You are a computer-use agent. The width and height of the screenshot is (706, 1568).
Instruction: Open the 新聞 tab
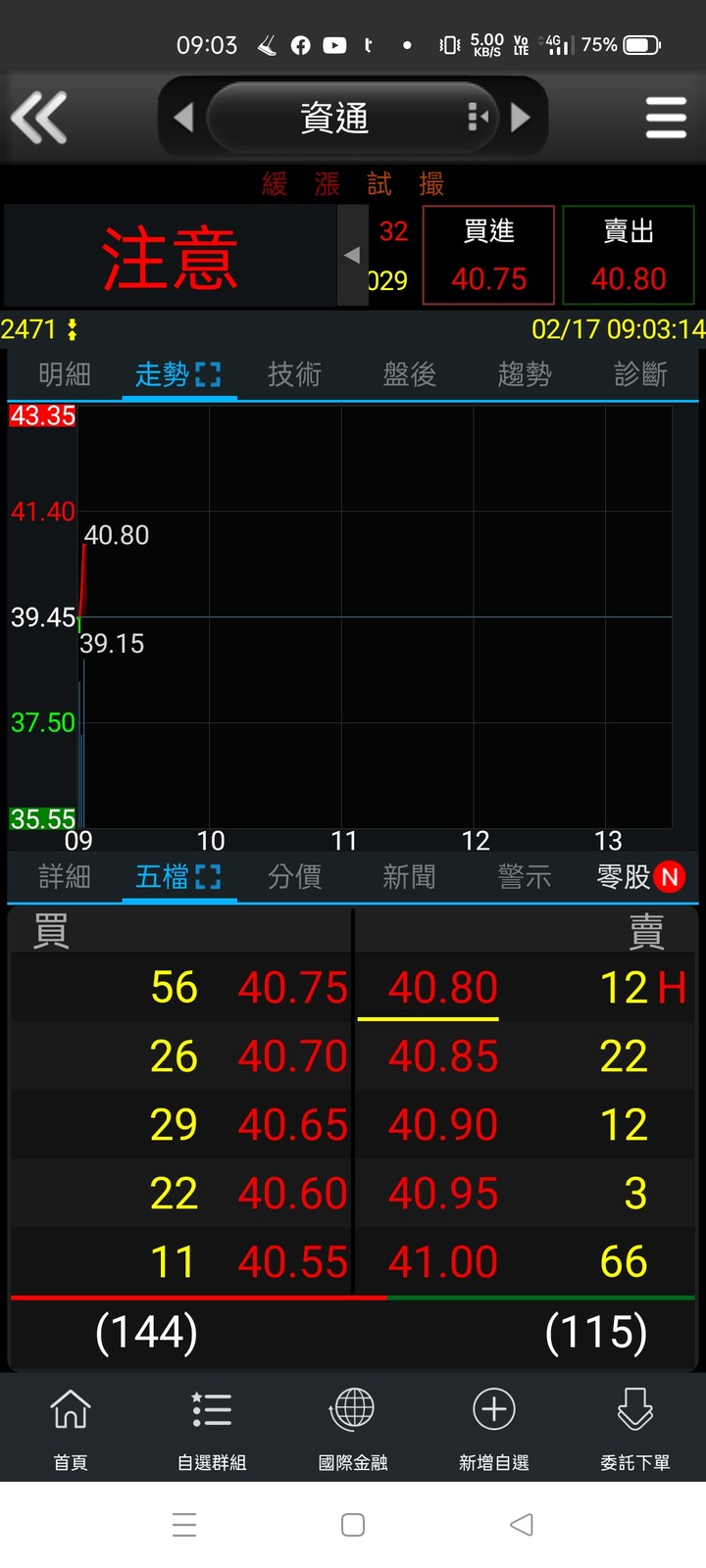click(410, 876)
